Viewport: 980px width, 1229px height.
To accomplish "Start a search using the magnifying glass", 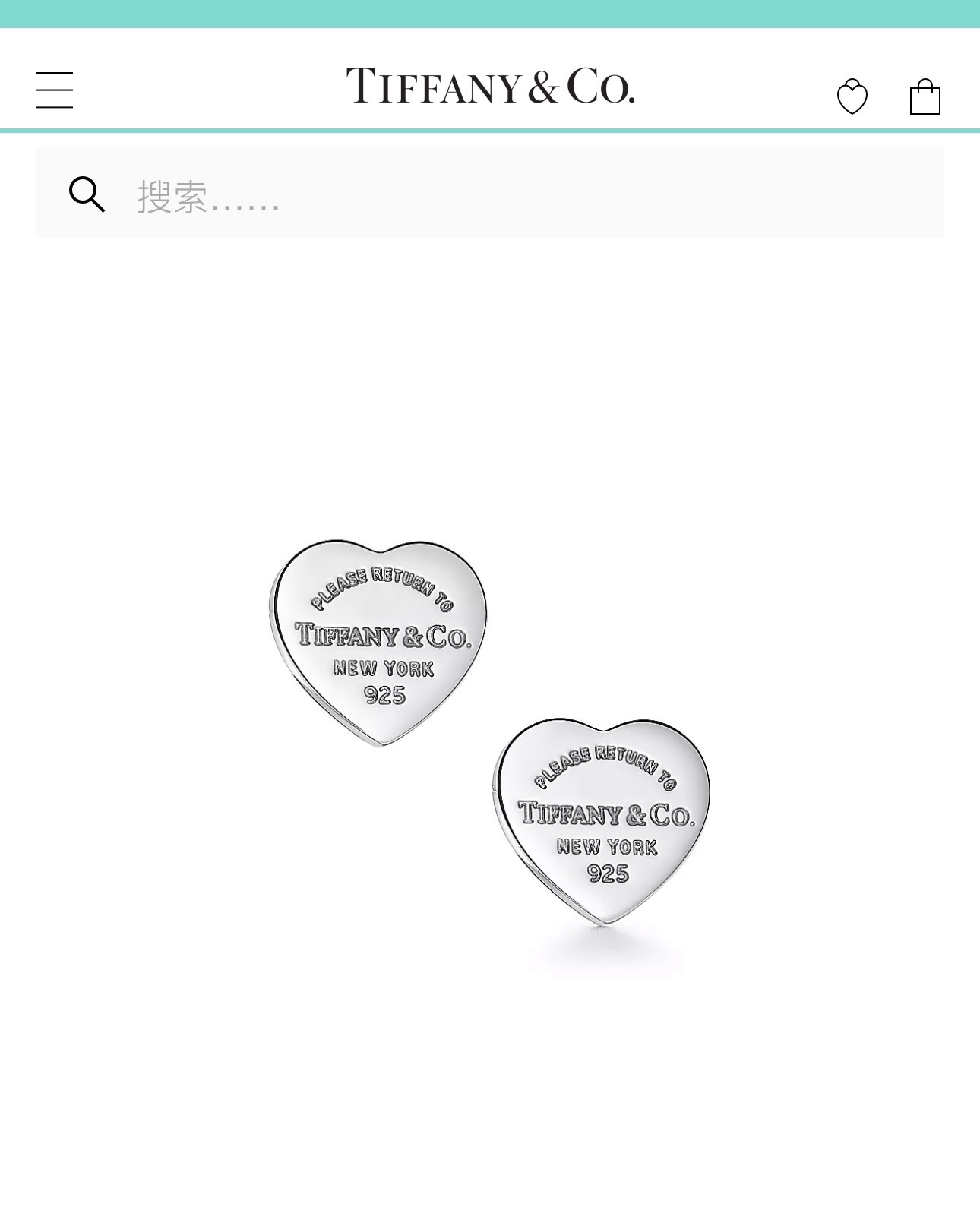I will point(87,195).
